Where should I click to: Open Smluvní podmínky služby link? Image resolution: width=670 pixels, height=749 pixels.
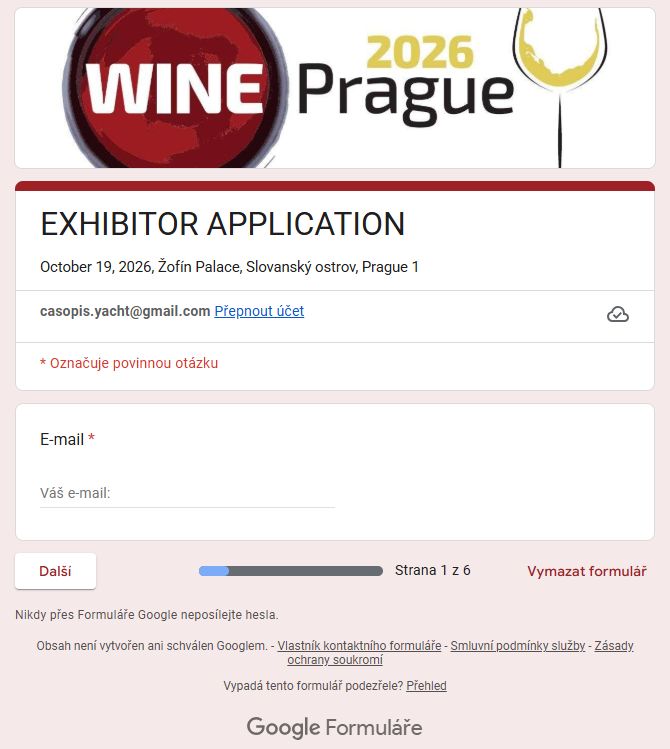[x=517, y=646]
